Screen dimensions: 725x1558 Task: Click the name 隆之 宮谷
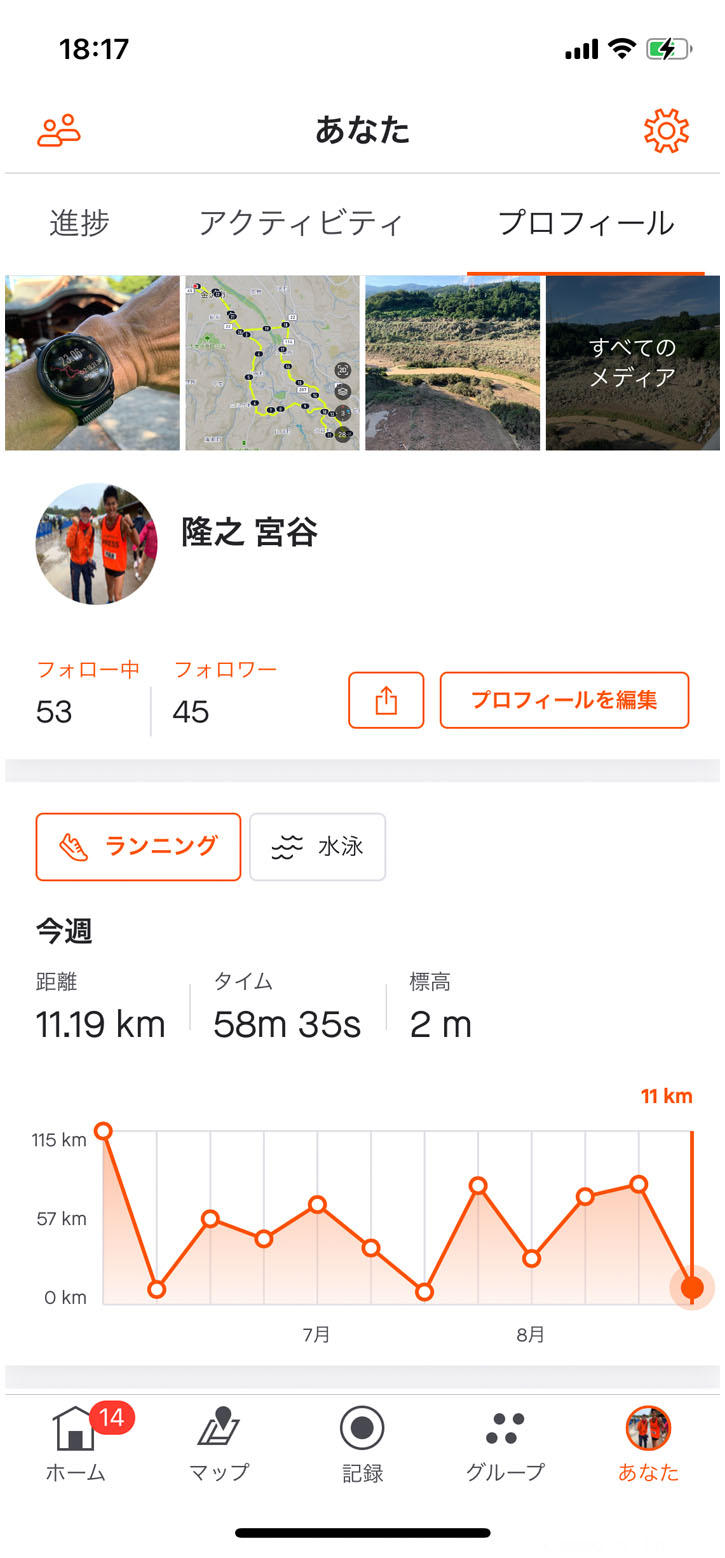[x=250, y=533]
